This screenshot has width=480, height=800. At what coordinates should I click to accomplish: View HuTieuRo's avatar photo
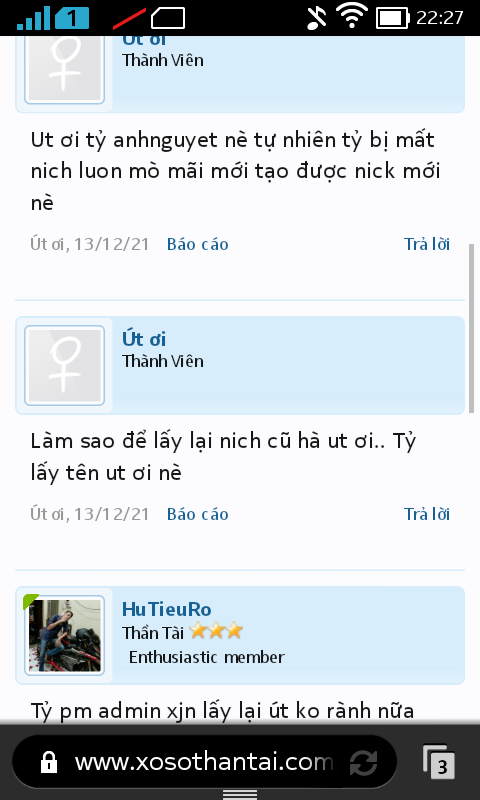64,635
